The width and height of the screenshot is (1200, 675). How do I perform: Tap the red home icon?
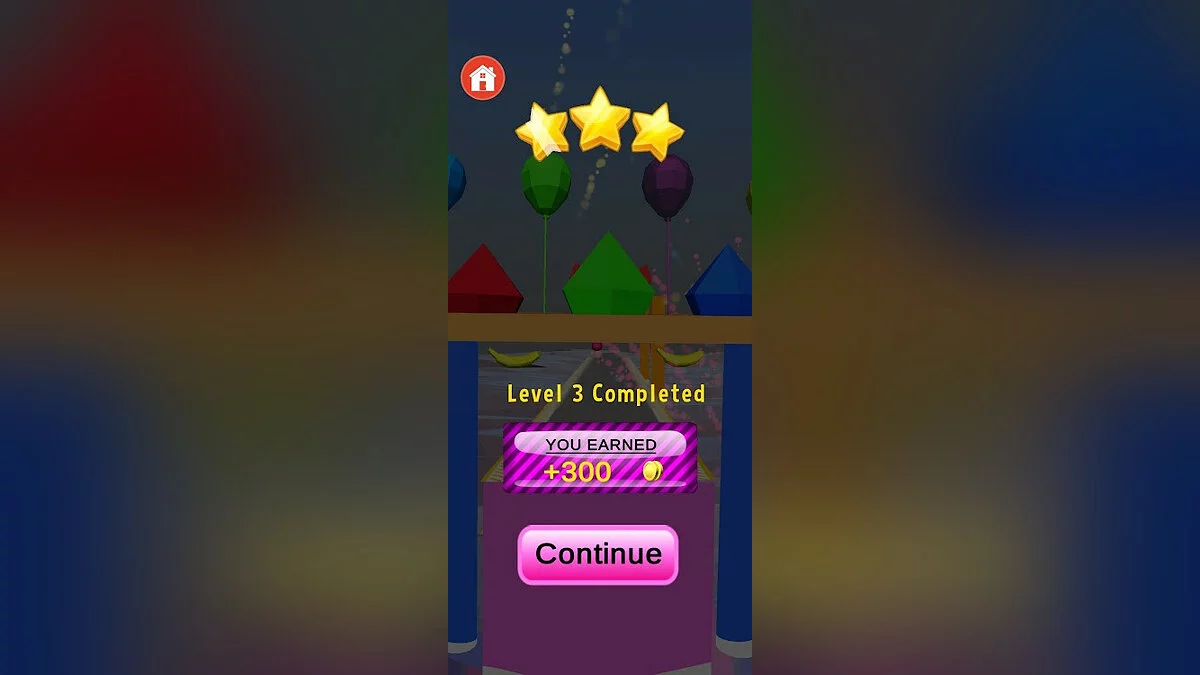click(482, 77)
